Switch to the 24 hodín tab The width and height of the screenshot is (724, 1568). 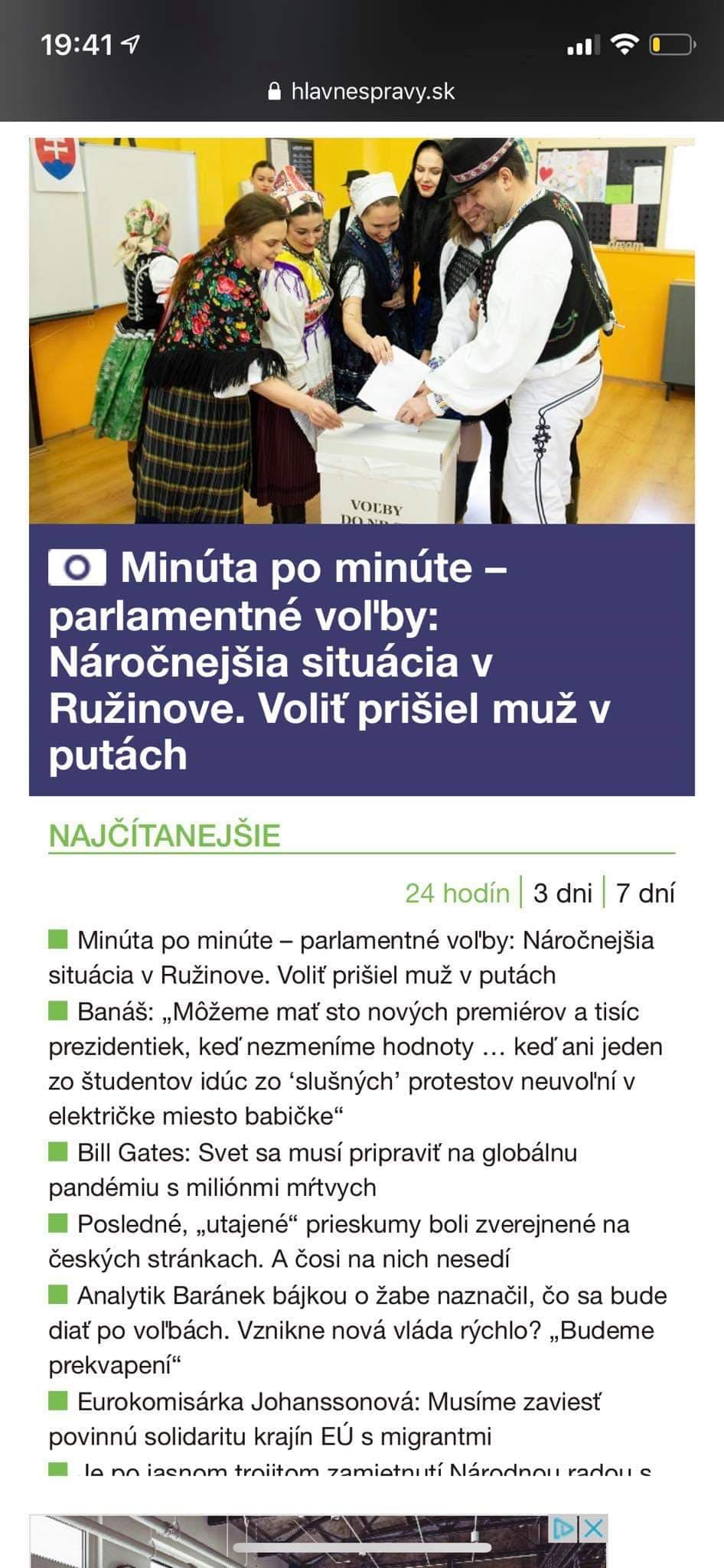click(x=457, y=893)
